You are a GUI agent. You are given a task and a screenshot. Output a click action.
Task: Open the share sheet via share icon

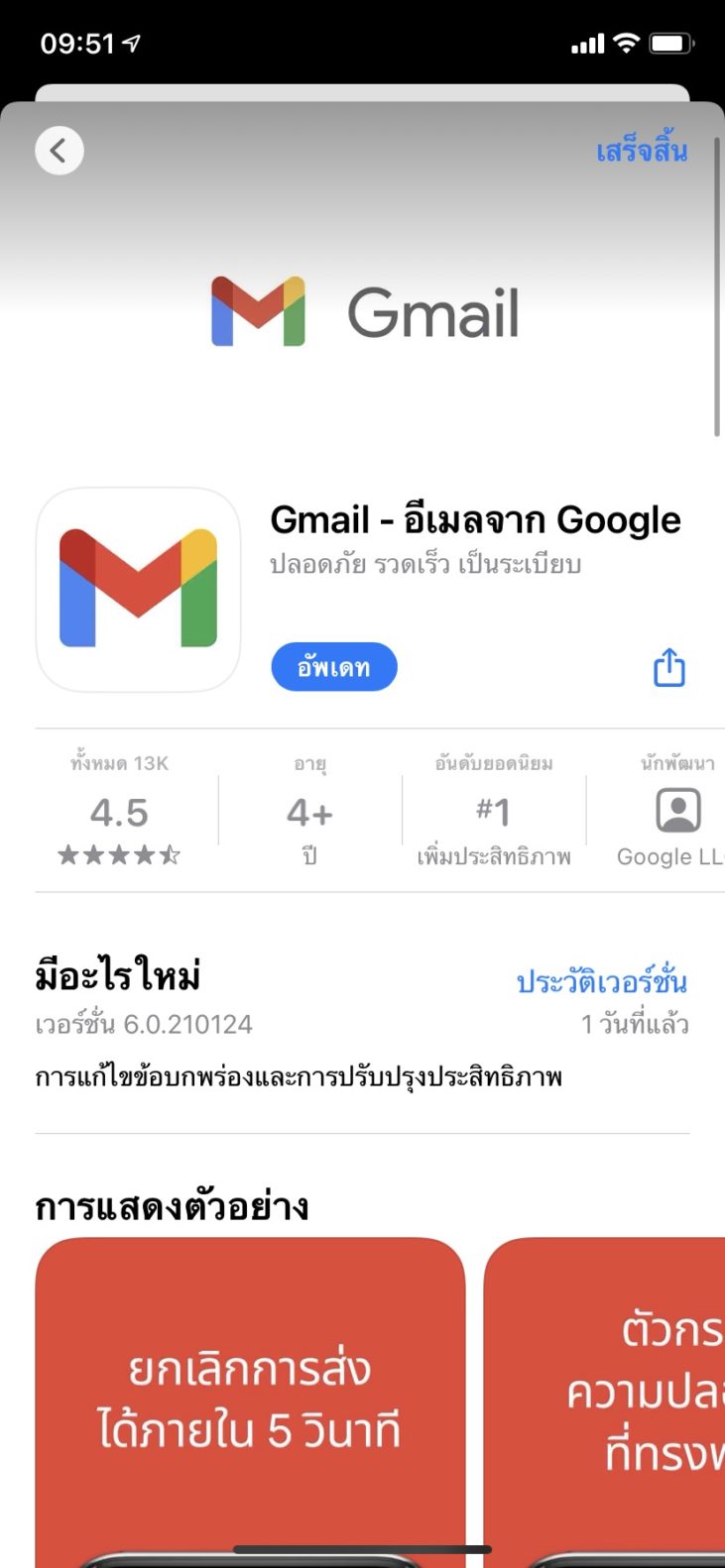669,668
